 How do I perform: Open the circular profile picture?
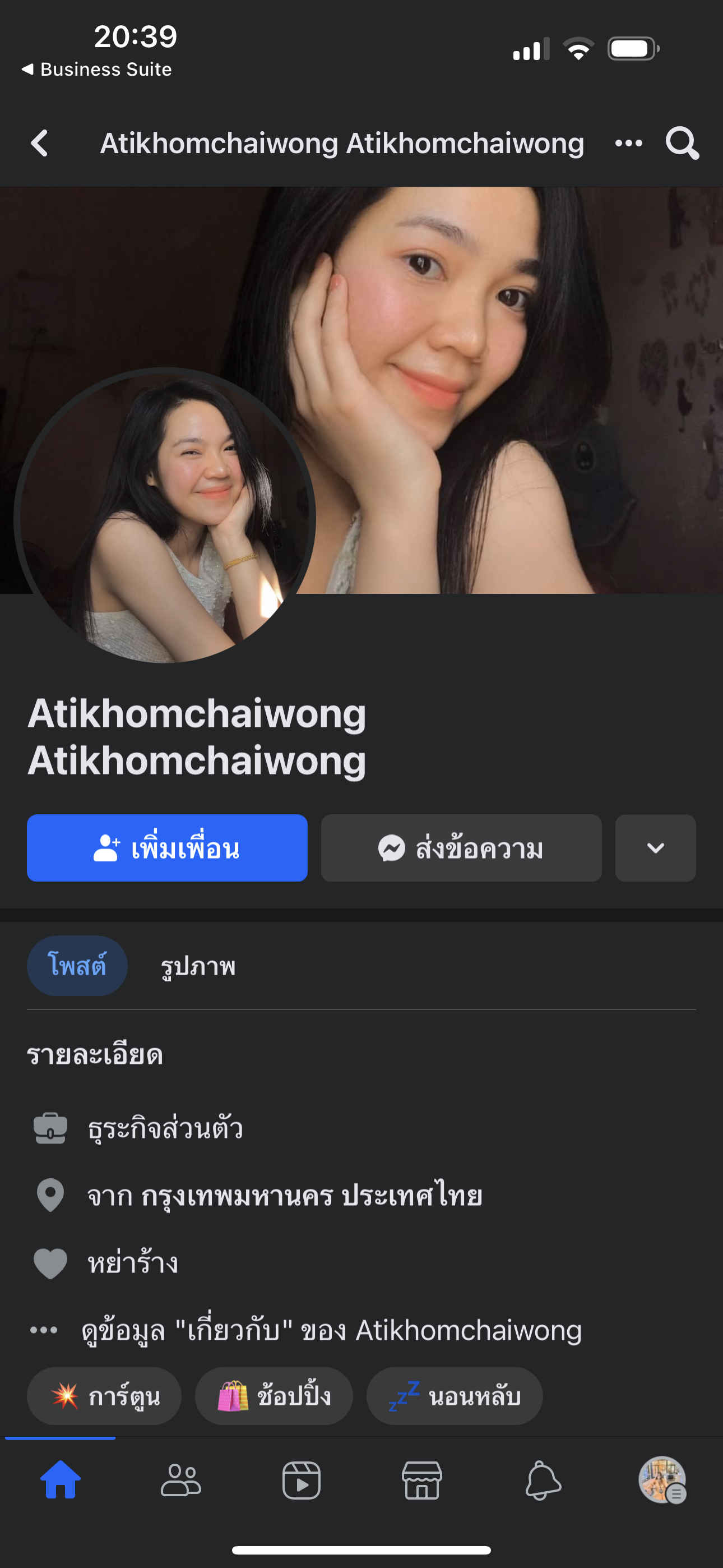click(165, 518)
